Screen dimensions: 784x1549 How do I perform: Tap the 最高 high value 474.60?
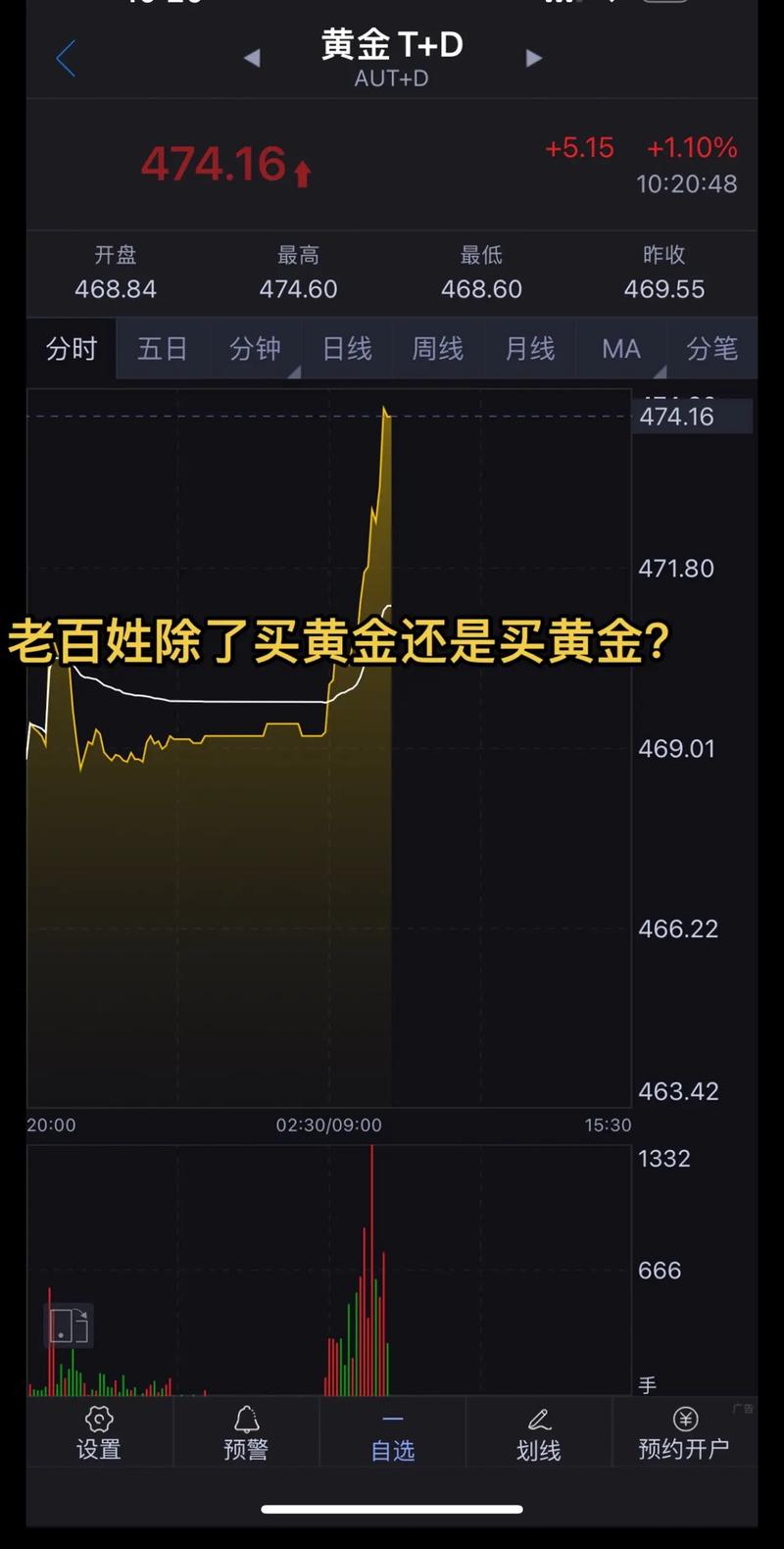tap(299, 289)
